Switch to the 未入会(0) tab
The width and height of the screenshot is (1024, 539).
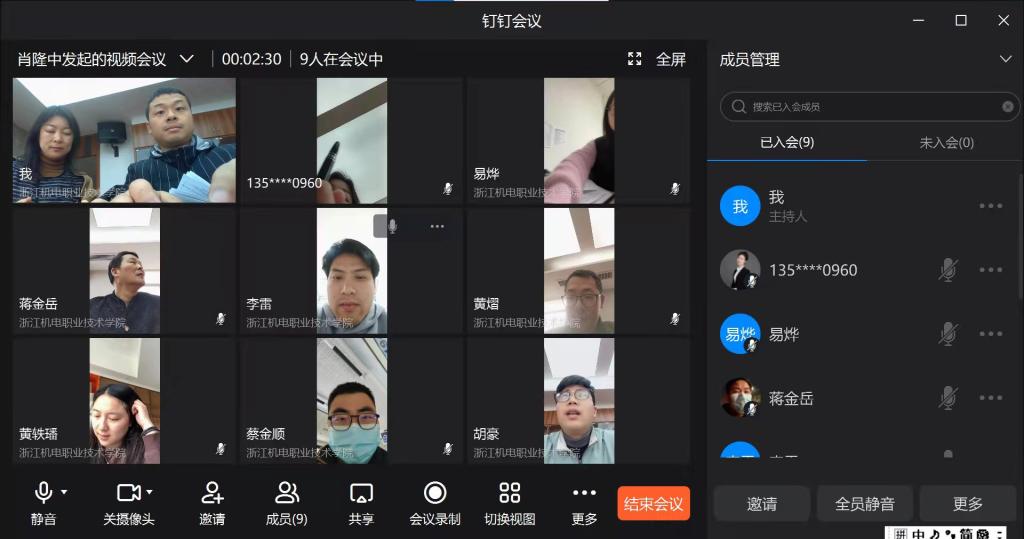click(946, 142)
